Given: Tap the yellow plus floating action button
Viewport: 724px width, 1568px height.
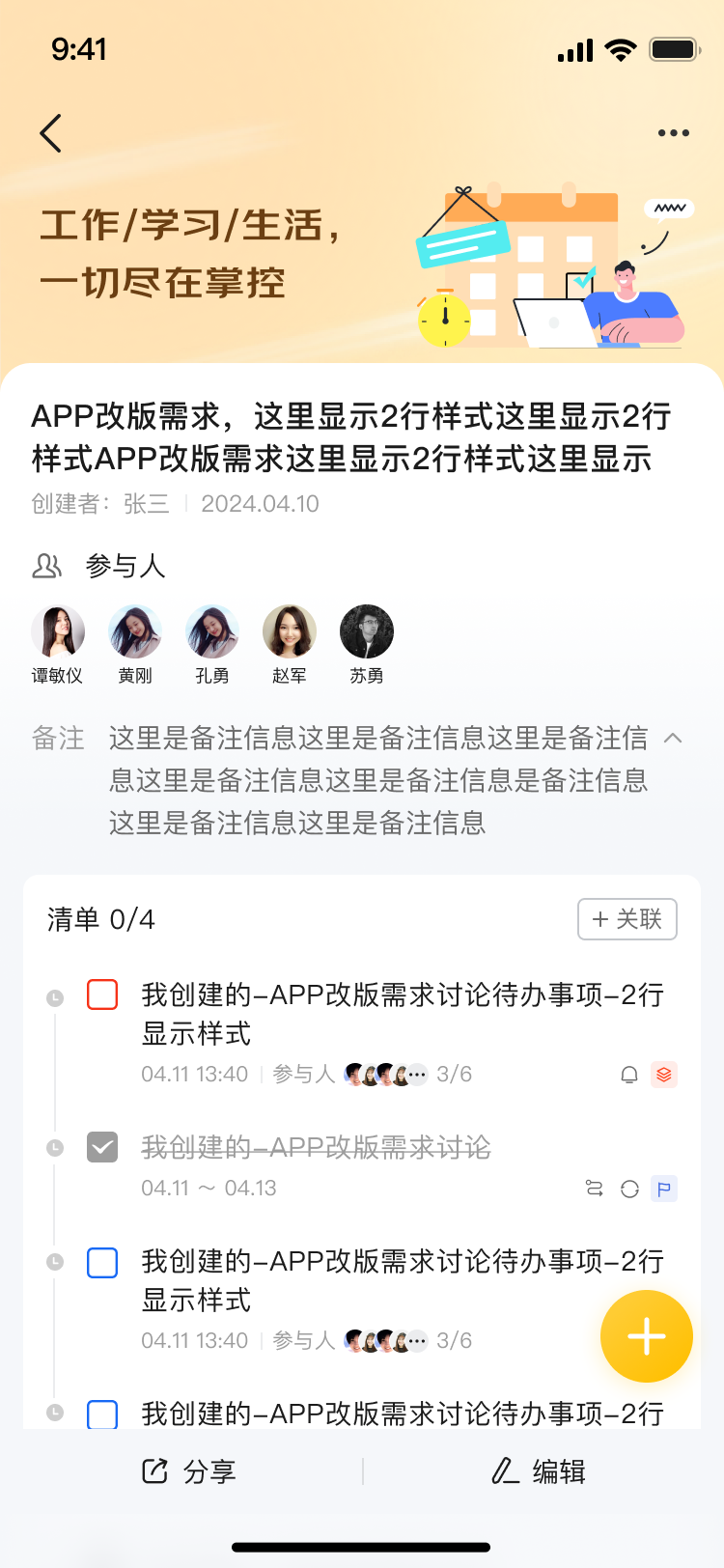Looking at the screenshot, I should click(x=645, y=1336).
